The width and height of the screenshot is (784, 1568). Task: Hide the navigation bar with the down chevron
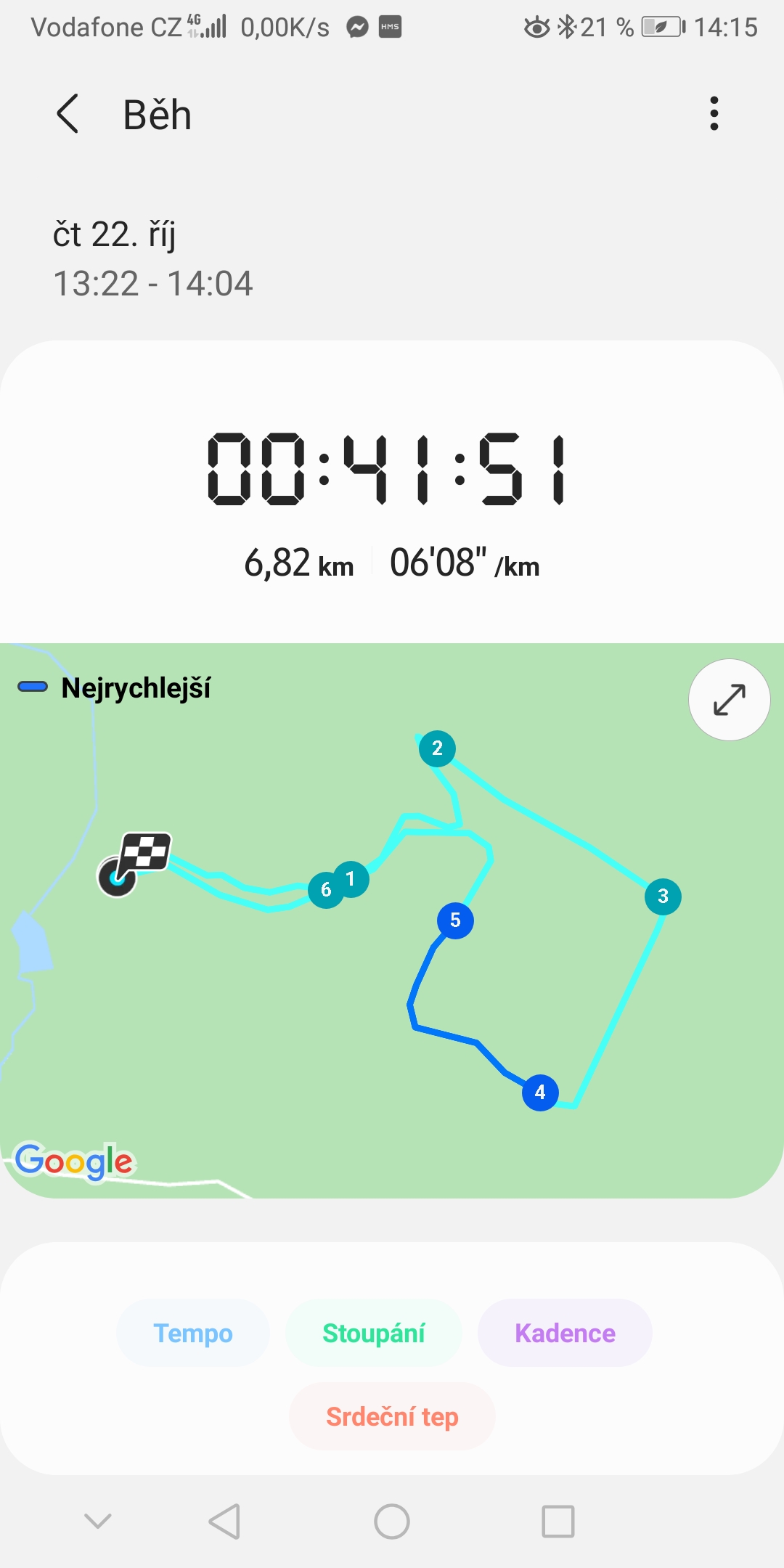pos(98,1521)
